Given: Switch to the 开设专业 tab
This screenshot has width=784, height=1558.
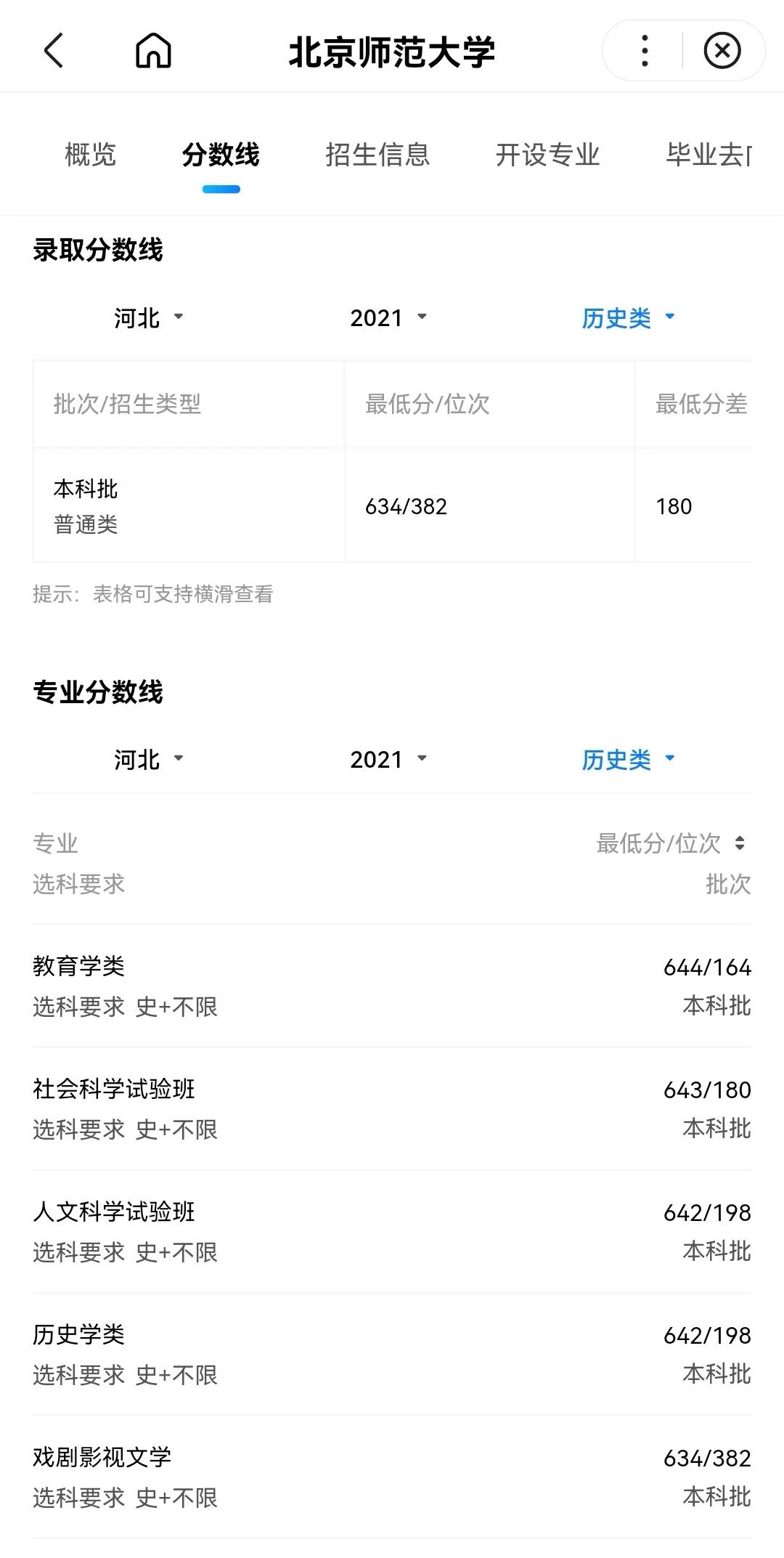Looking at the screenshot, I should 548,155.
